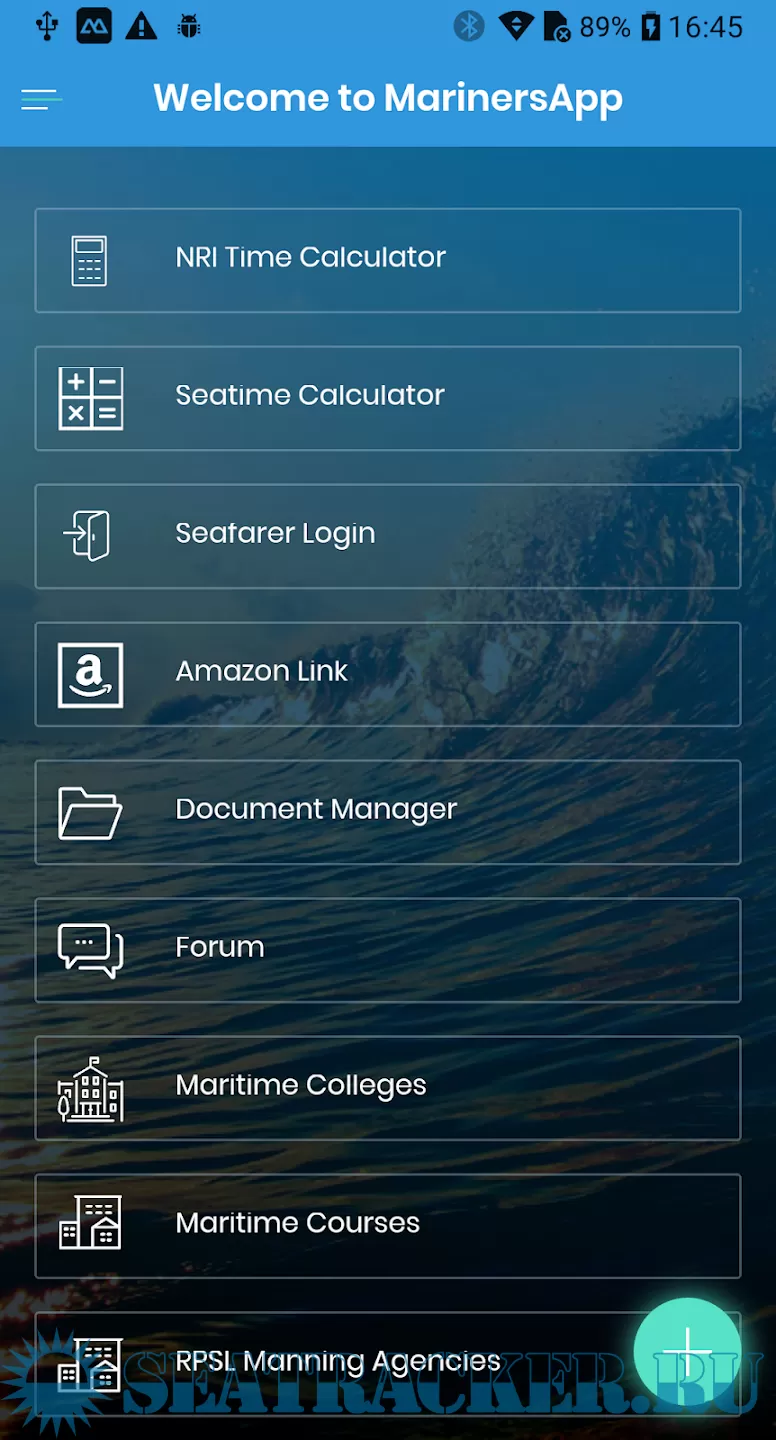Tap the floating plus button
The height and width of the screenshot is (1440, 776).
click(x=687, y=1351)
